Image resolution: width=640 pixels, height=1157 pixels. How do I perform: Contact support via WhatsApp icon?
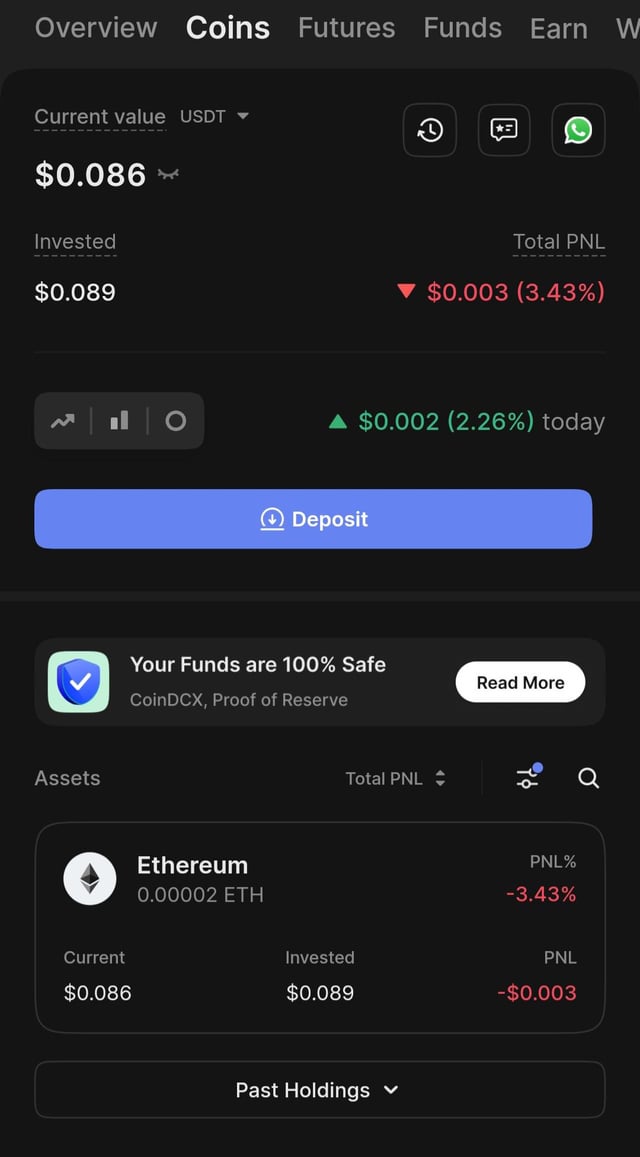tap(578, 130)
